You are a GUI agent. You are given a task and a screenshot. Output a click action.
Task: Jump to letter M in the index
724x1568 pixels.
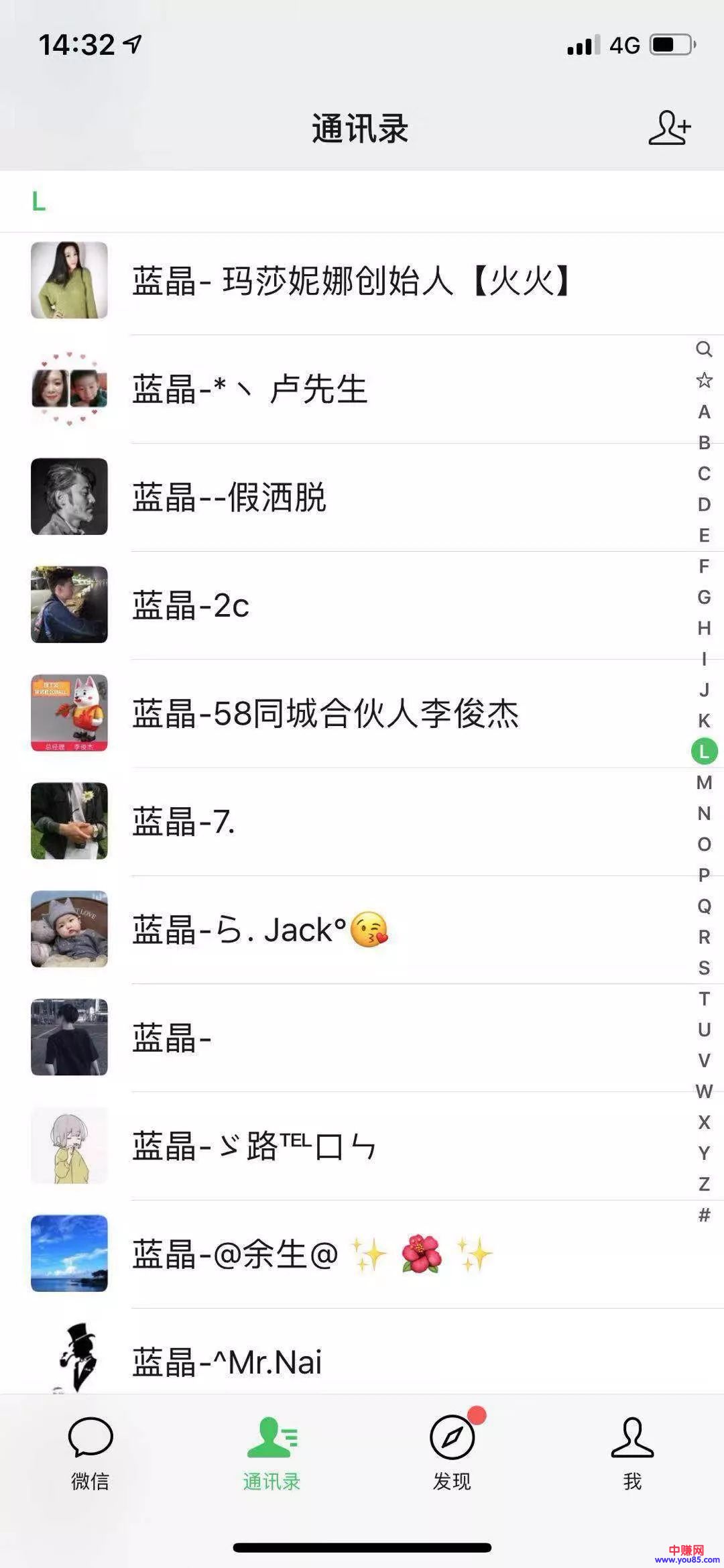click(x=704, y=782)
